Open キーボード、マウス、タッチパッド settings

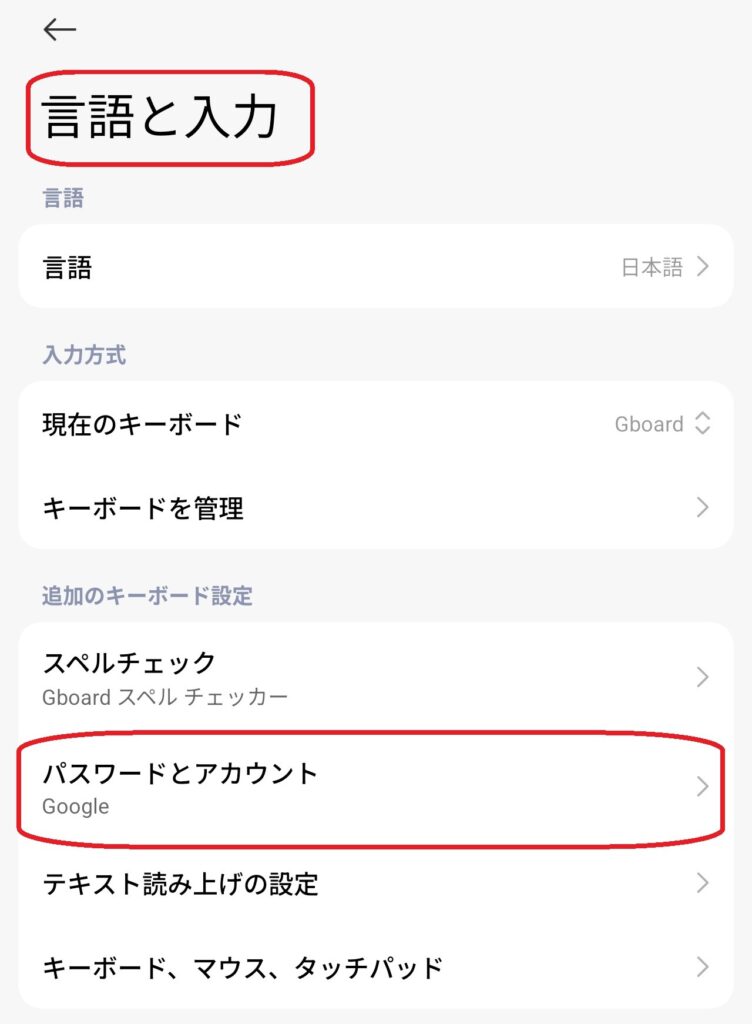375,967
